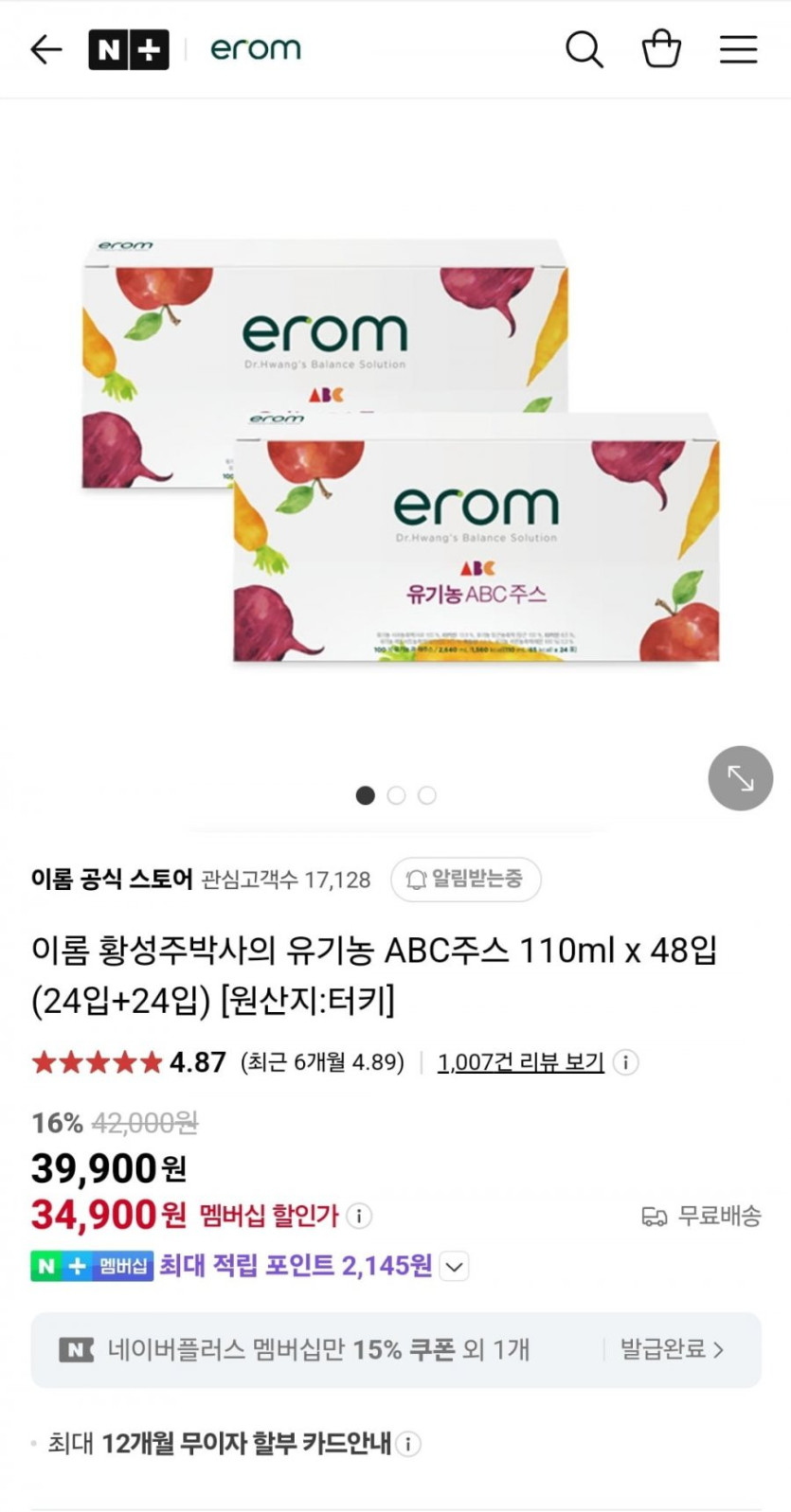This screenshot has width=791, height=1512.
Task: Show 멤버십 할인가 info tooltip
Action: 359,1216
